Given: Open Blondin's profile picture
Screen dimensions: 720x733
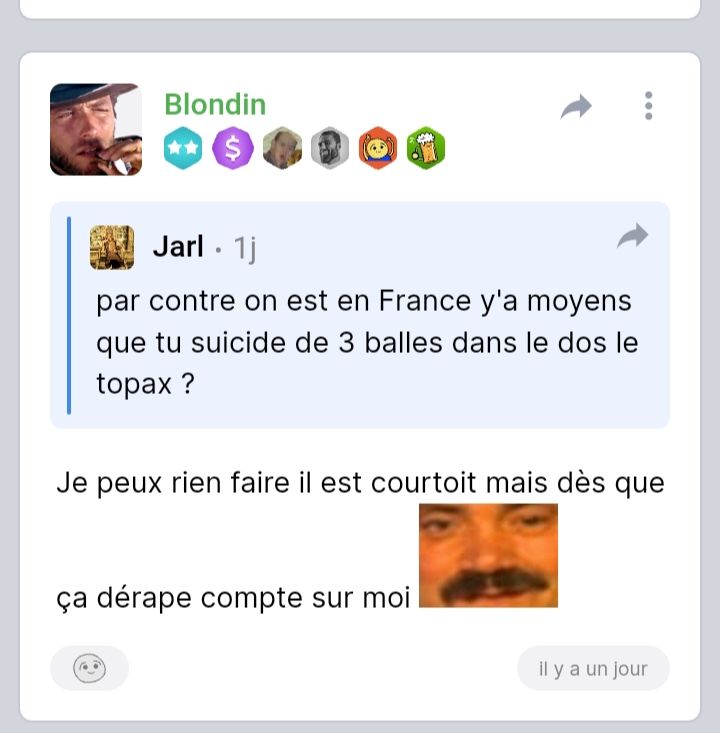Looking at the screenshot, I should click(95, 129).
